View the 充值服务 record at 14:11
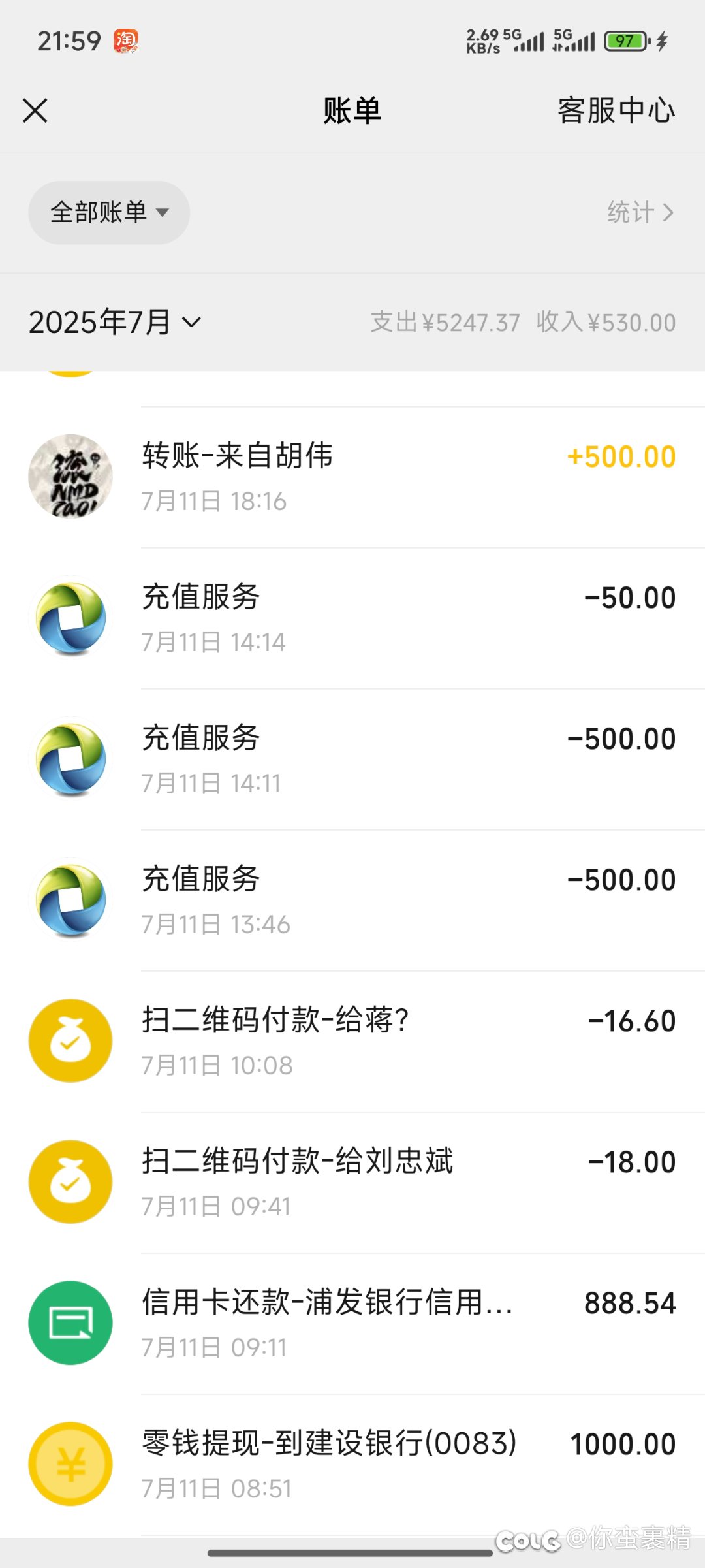Image resolution: width=705 pixels, height=1568 pixels. (x=352, y=760)
